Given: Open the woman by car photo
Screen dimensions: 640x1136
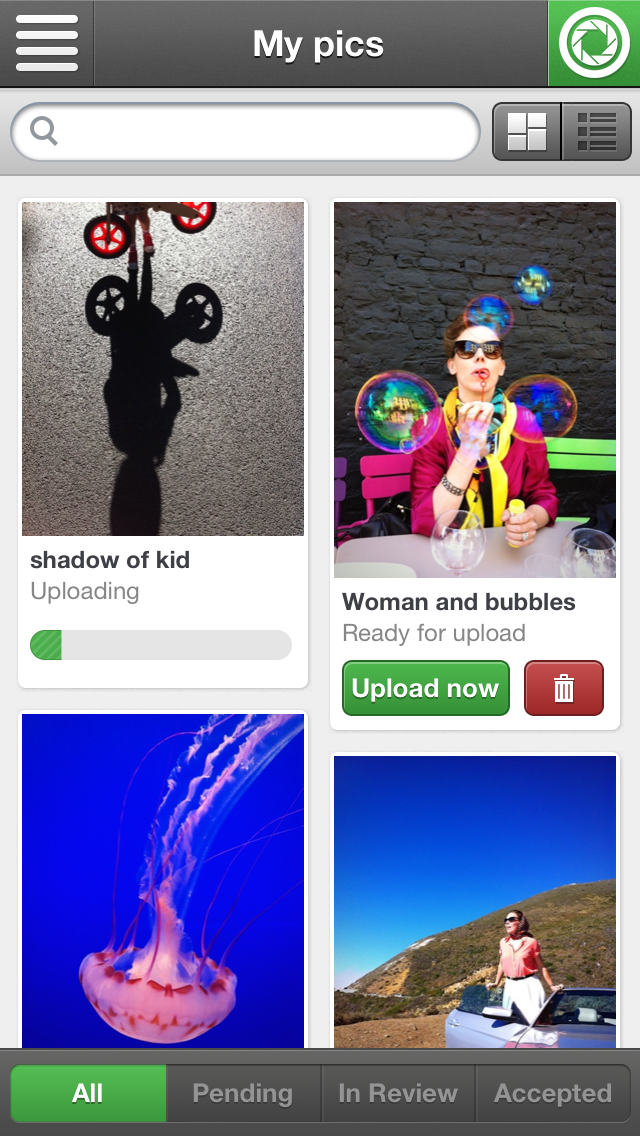Looking at the screenshot, I should click(475, 901).
